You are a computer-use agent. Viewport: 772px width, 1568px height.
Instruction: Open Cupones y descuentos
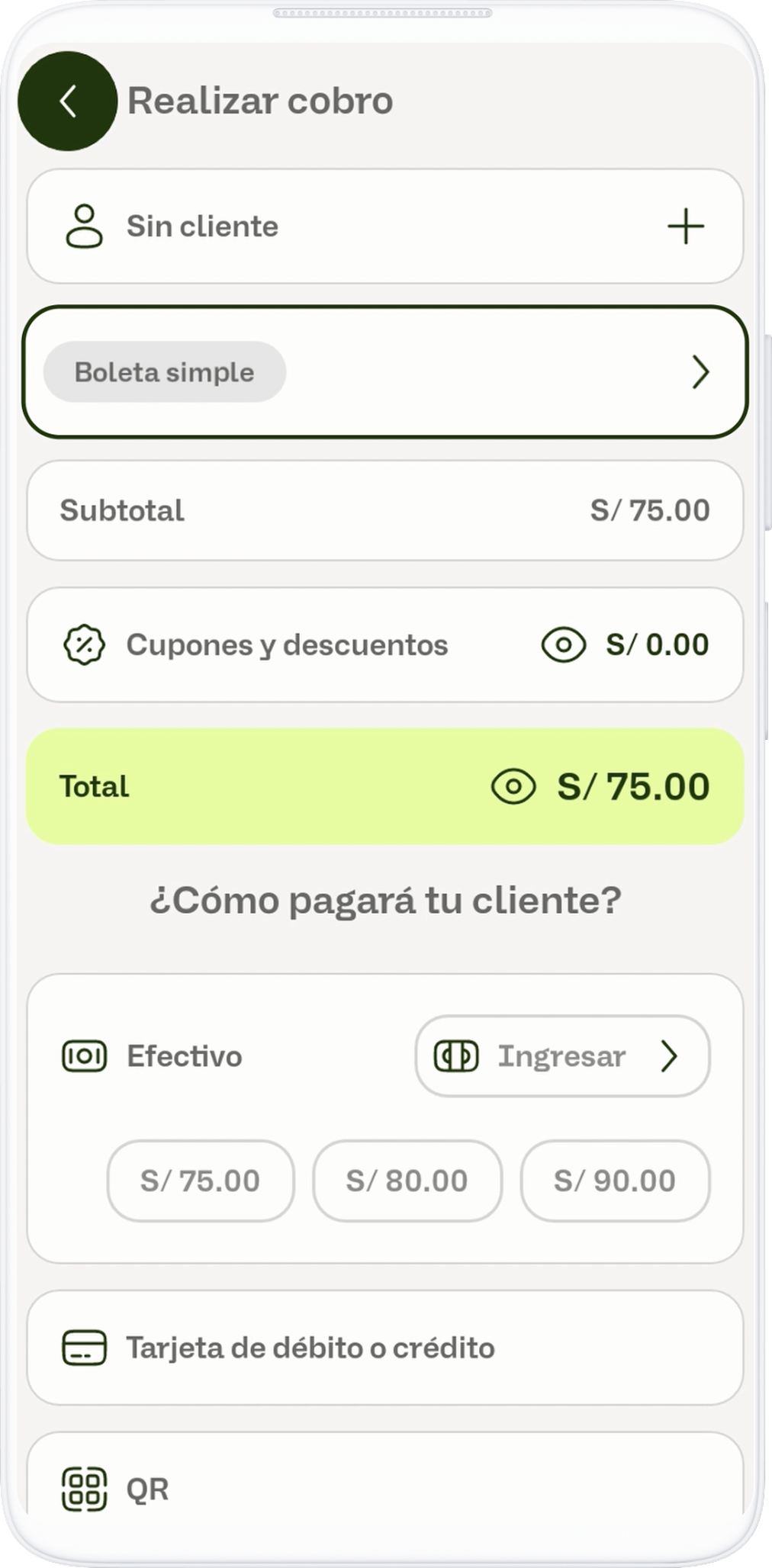tap(384, 644)
